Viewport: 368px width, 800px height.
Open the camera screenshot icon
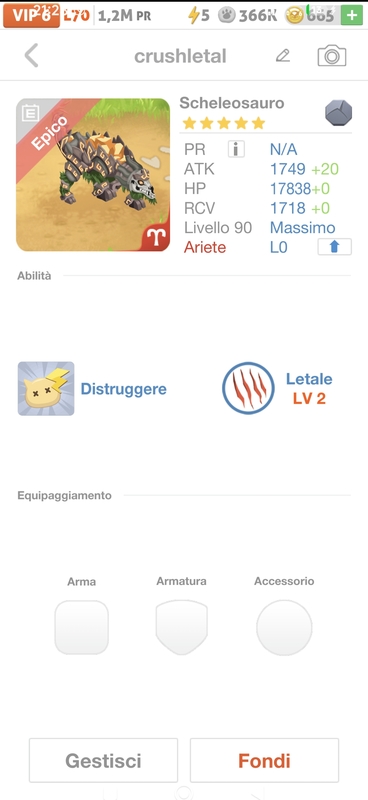coord(332,56)
